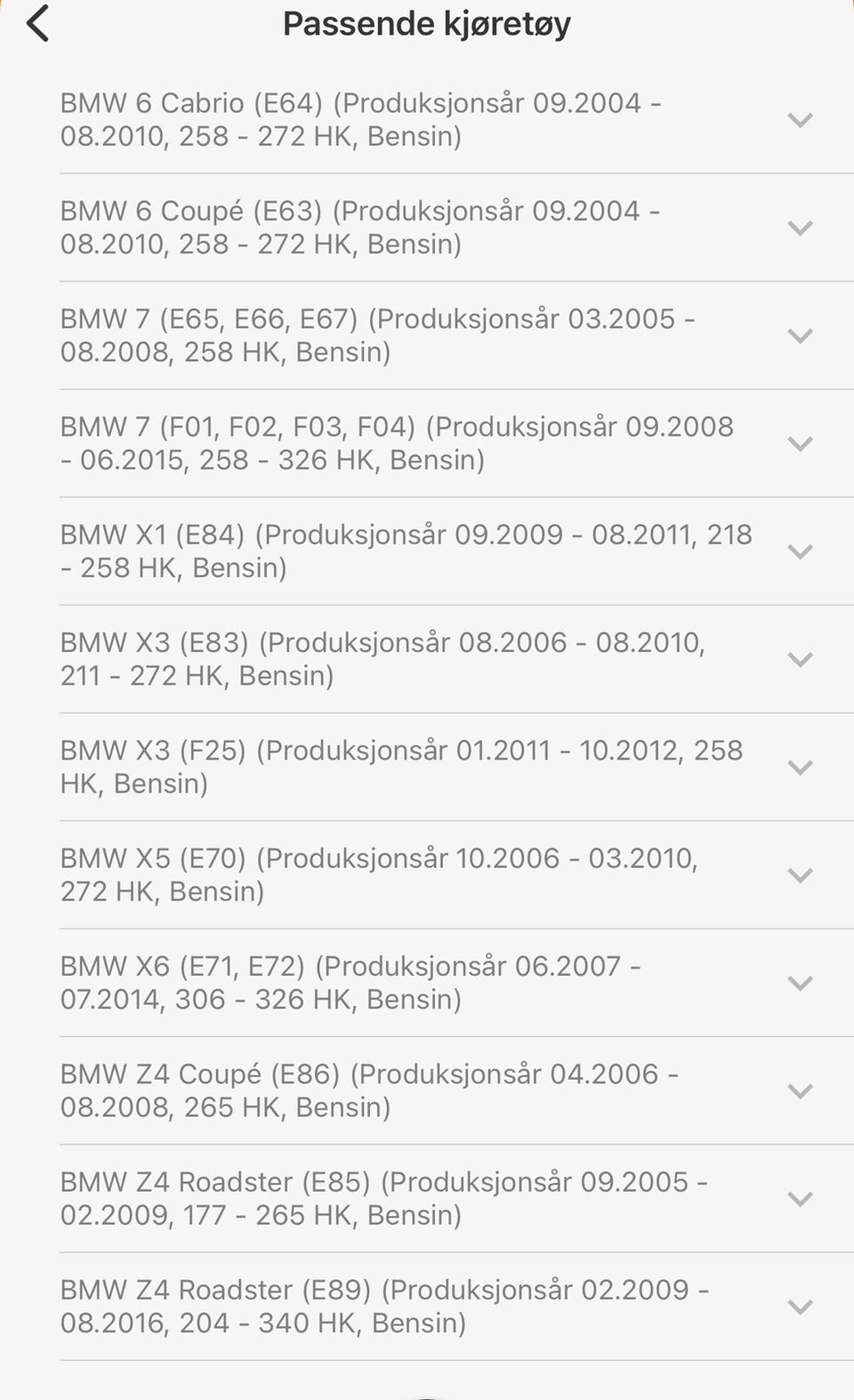Expand BMW Z4 Roadster (E85) row

(x=800, y=1199)
